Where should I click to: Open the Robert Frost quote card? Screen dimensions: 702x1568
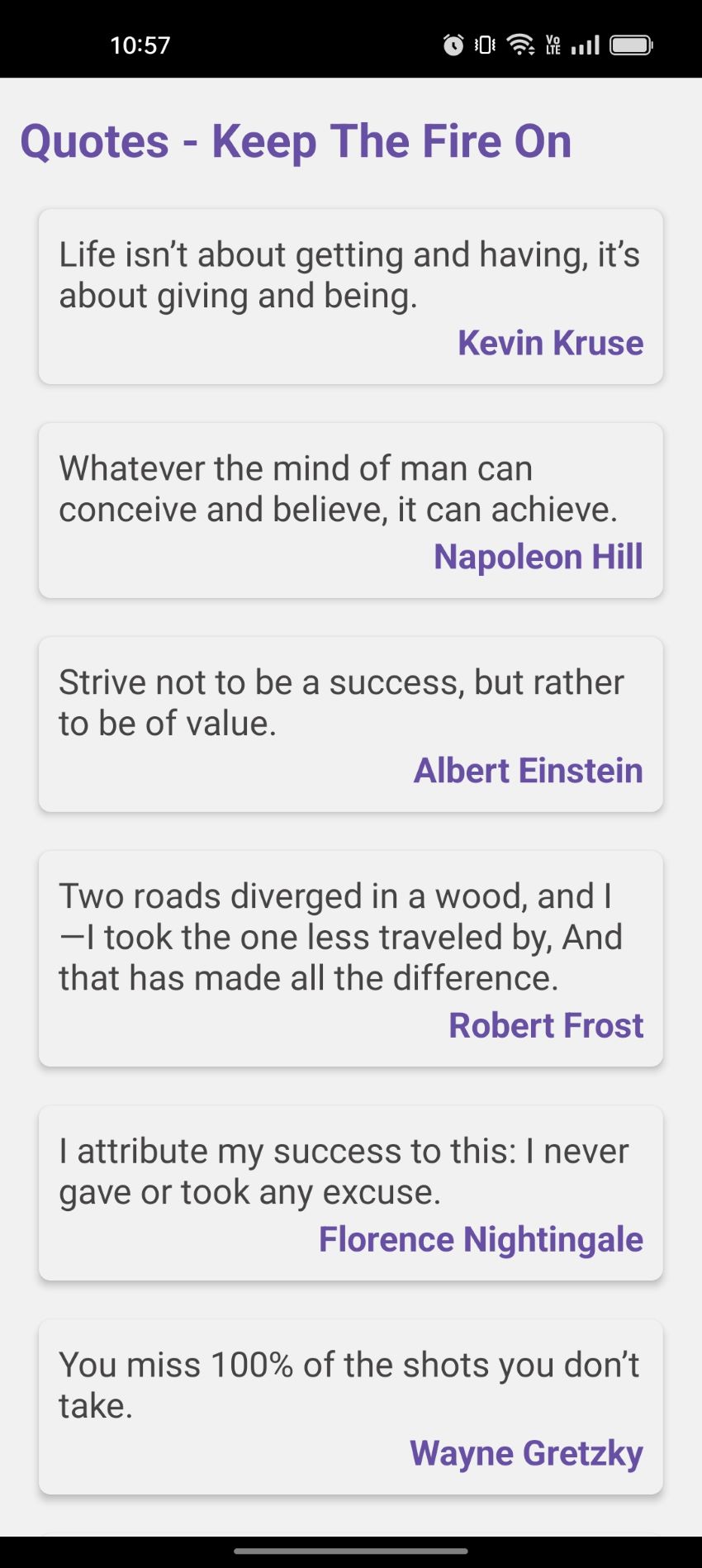pyautogui.click(x=351, y=958)
